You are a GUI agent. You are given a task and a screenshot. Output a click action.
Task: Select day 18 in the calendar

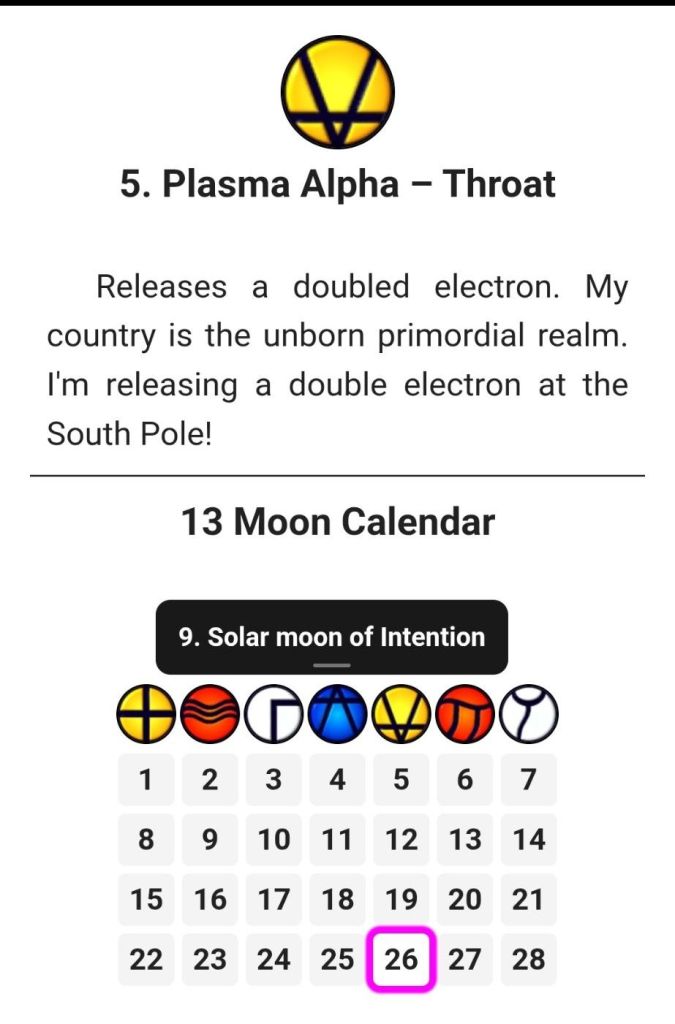[x=338, y=899]
